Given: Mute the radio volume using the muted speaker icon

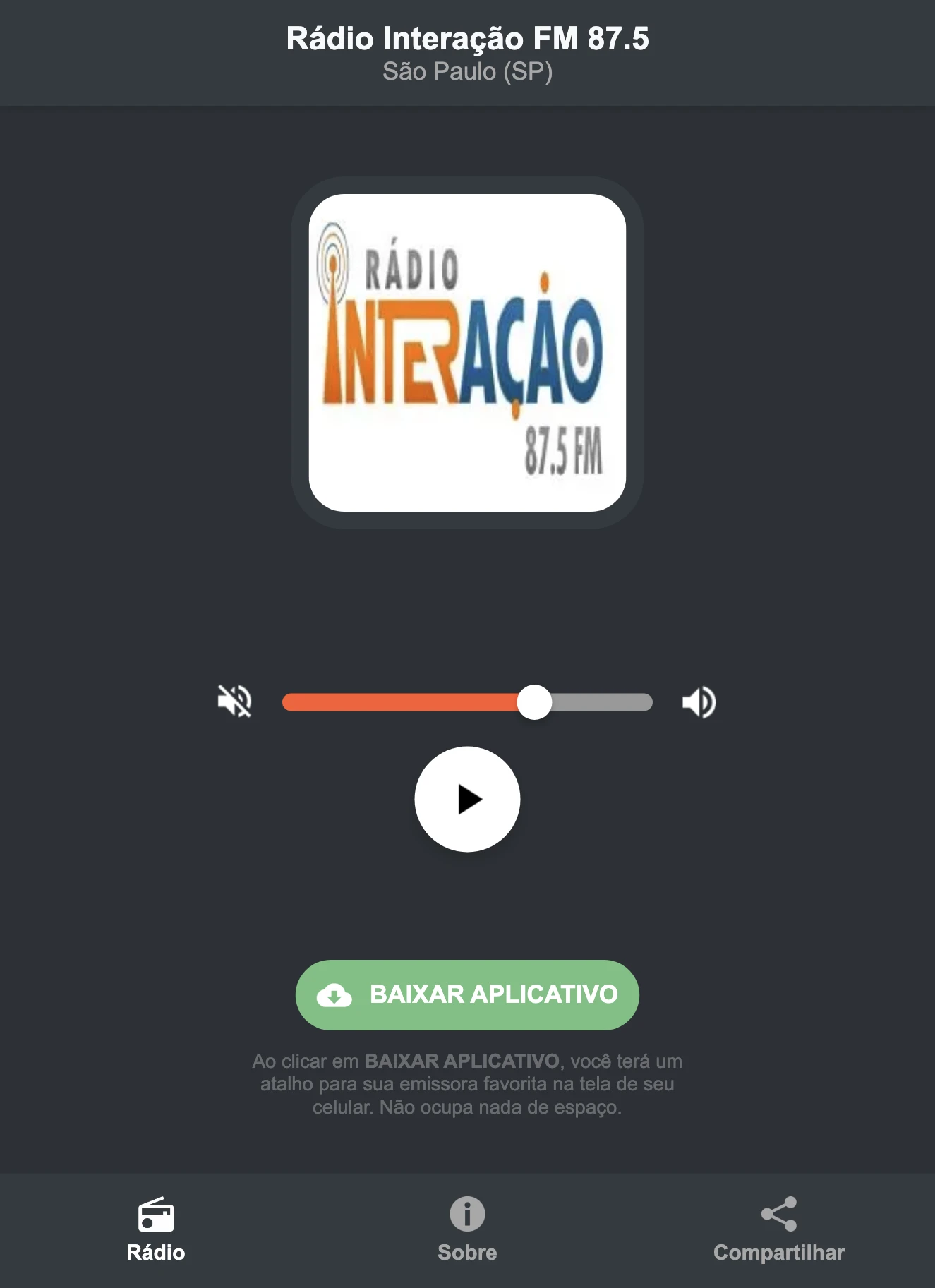Looking at the screenshot, I should [x=235, y=701].
